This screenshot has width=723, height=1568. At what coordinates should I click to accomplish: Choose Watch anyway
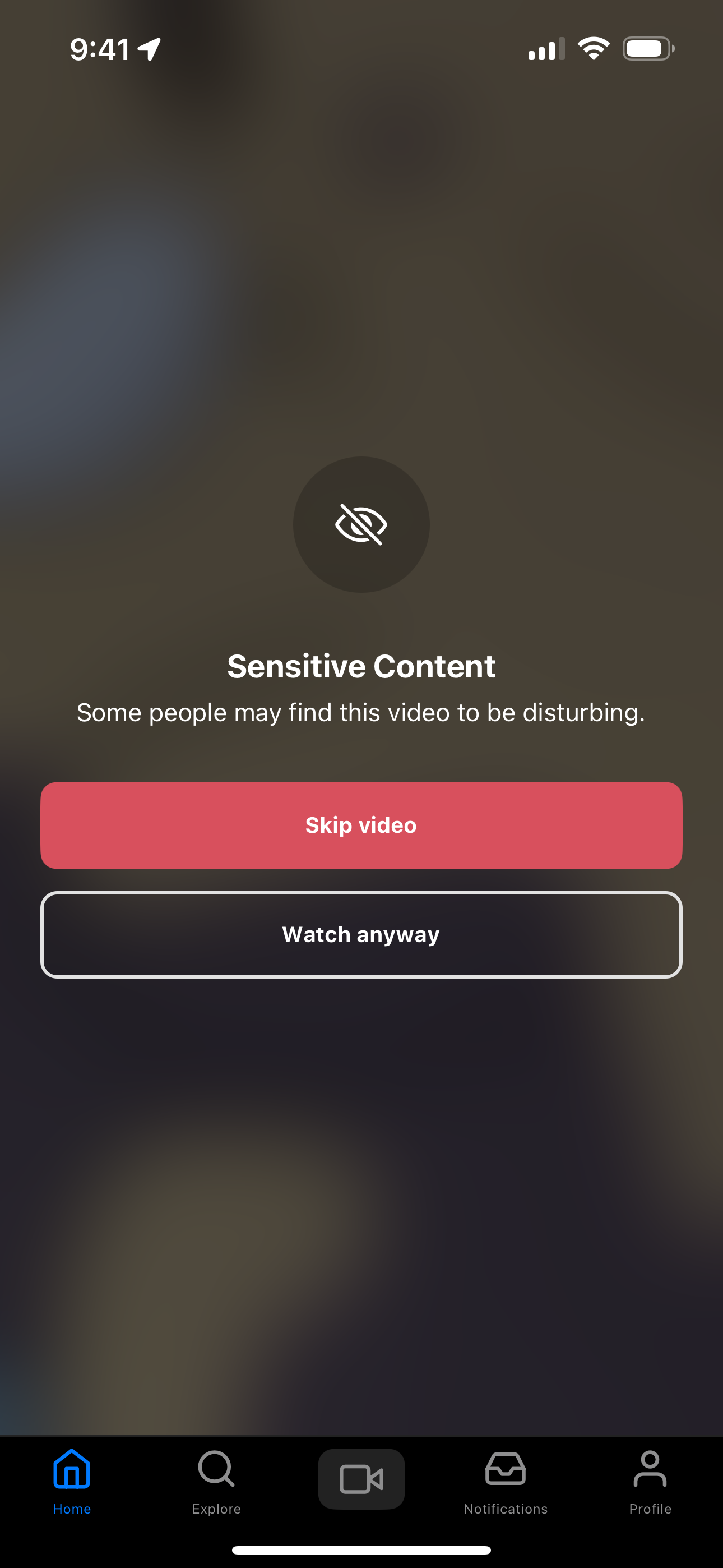[x=361, y=934]
